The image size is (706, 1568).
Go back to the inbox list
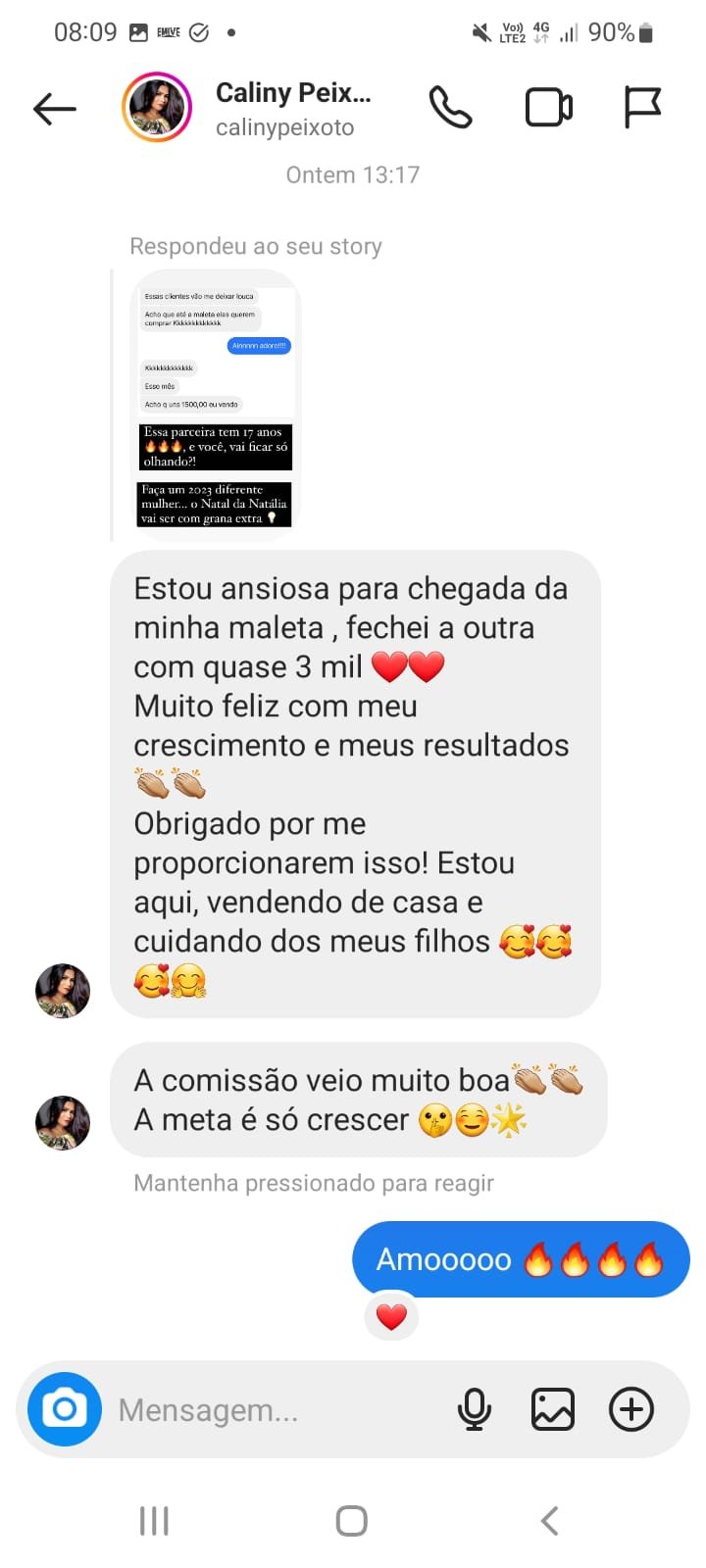click(x=55, y=109)
